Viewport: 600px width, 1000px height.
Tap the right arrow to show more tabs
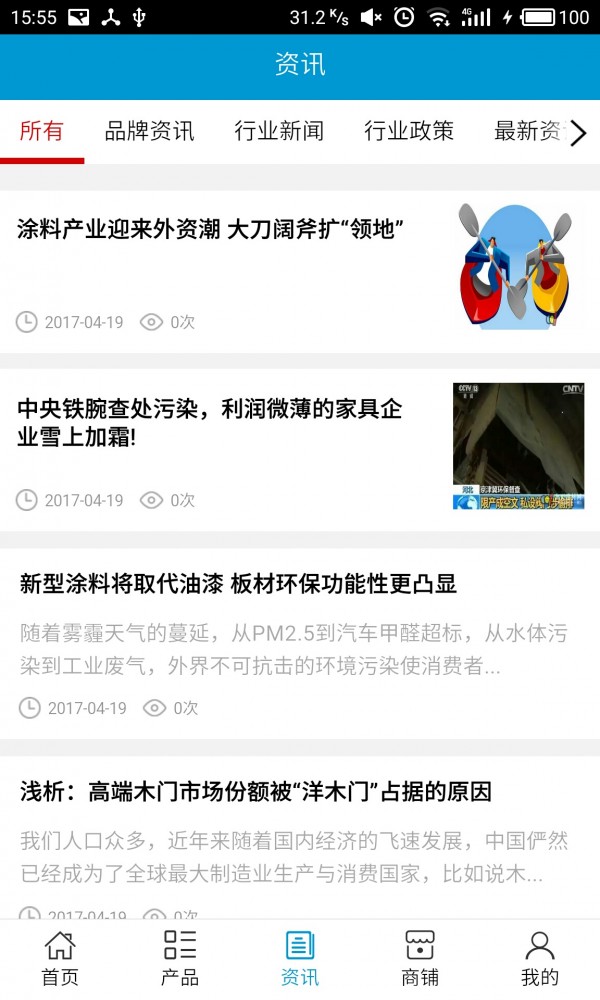point(578,133)
